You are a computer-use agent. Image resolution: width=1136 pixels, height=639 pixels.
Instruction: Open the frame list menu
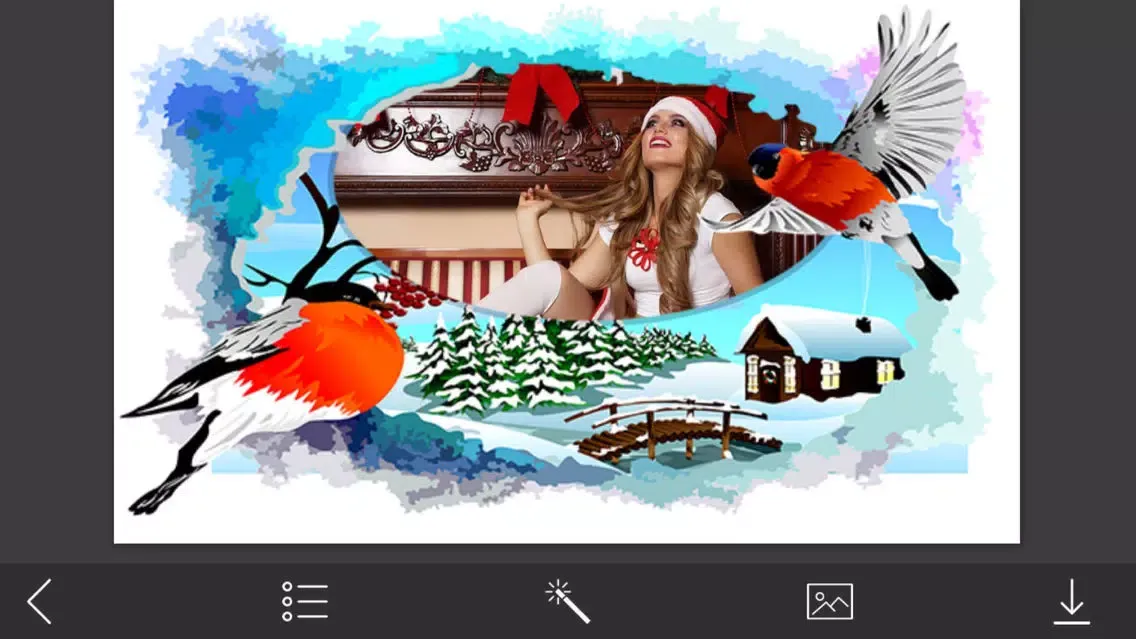(304, 602)
